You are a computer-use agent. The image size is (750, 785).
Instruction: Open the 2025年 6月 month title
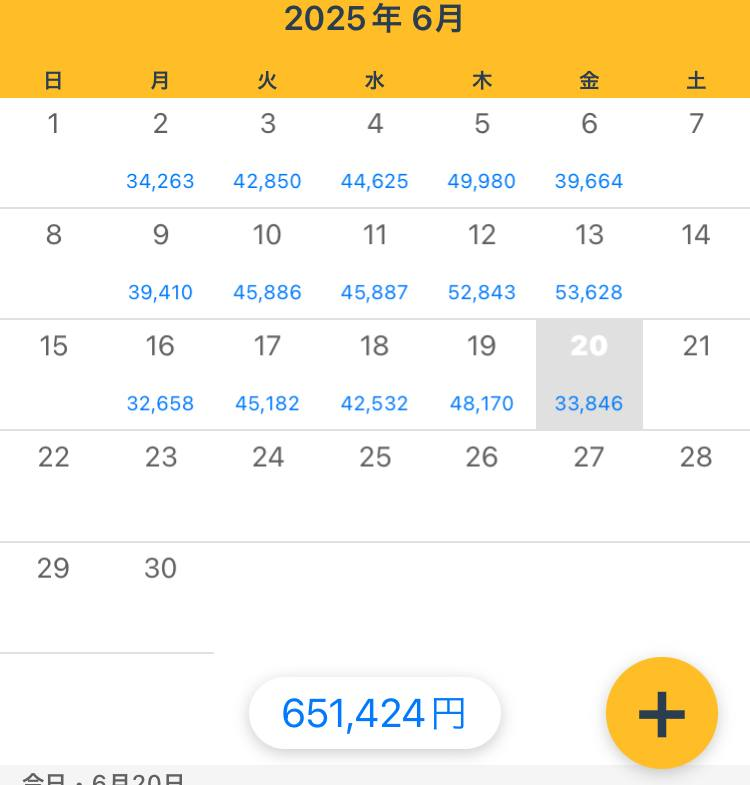click(374, 19)
